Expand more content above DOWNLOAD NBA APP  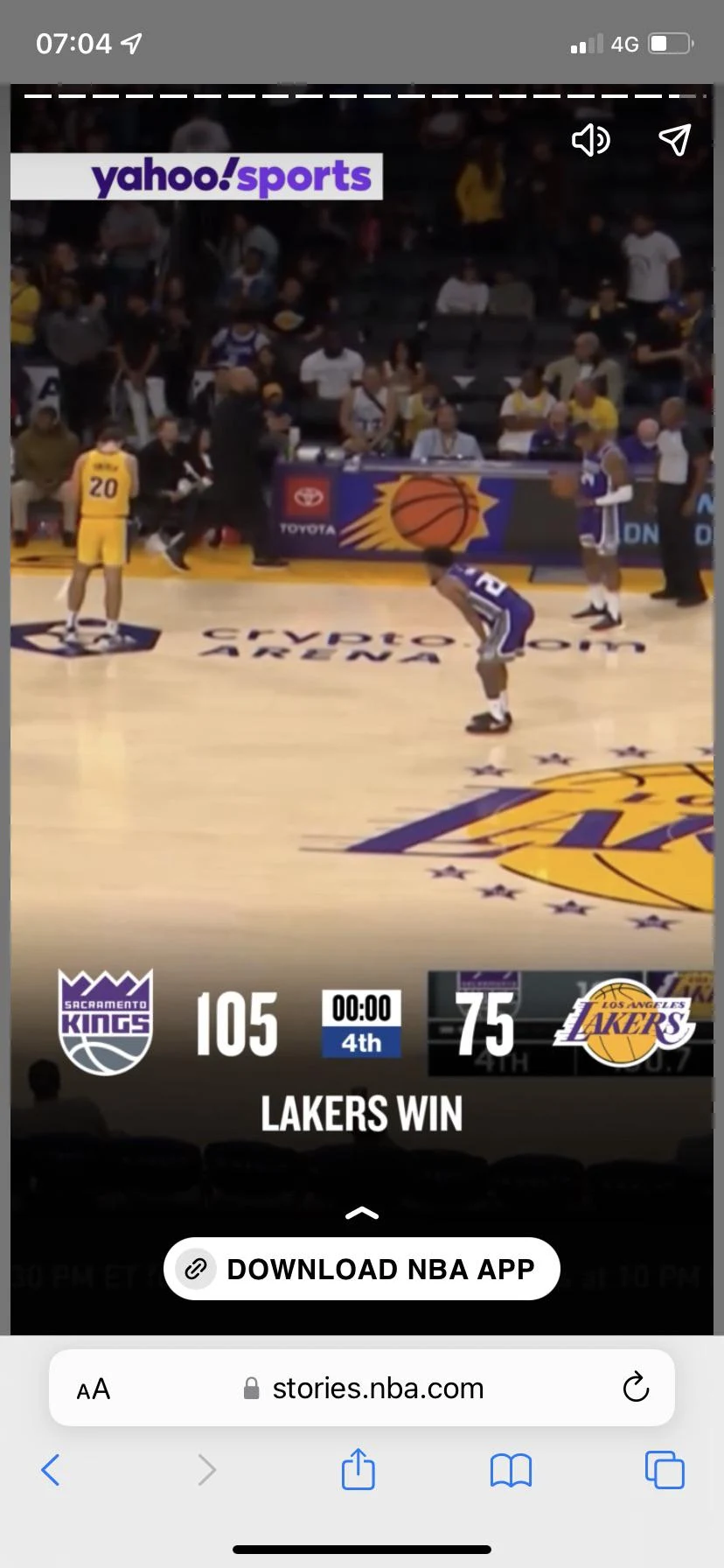(x=361, y=1213)
